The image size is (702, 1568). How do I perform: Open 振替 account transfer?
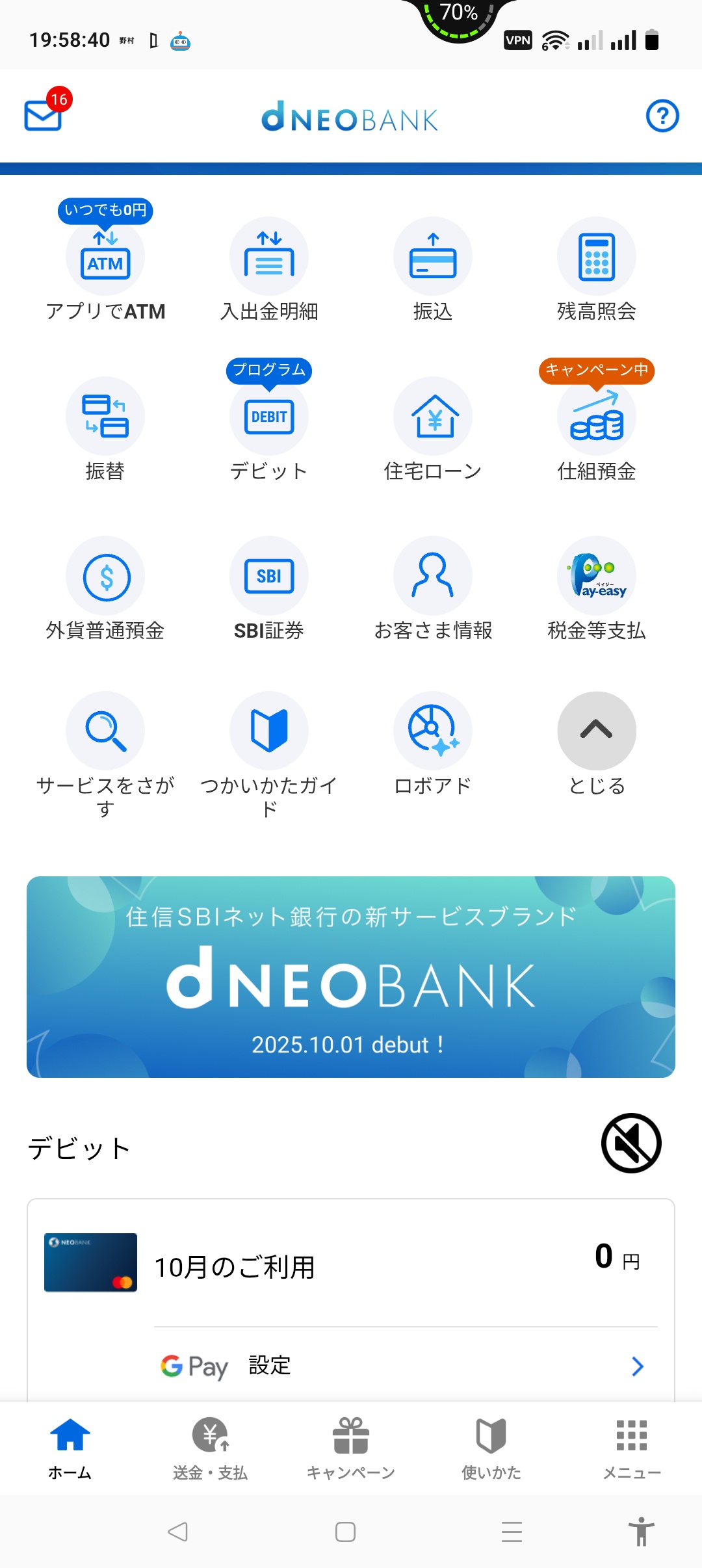[105, 417]
